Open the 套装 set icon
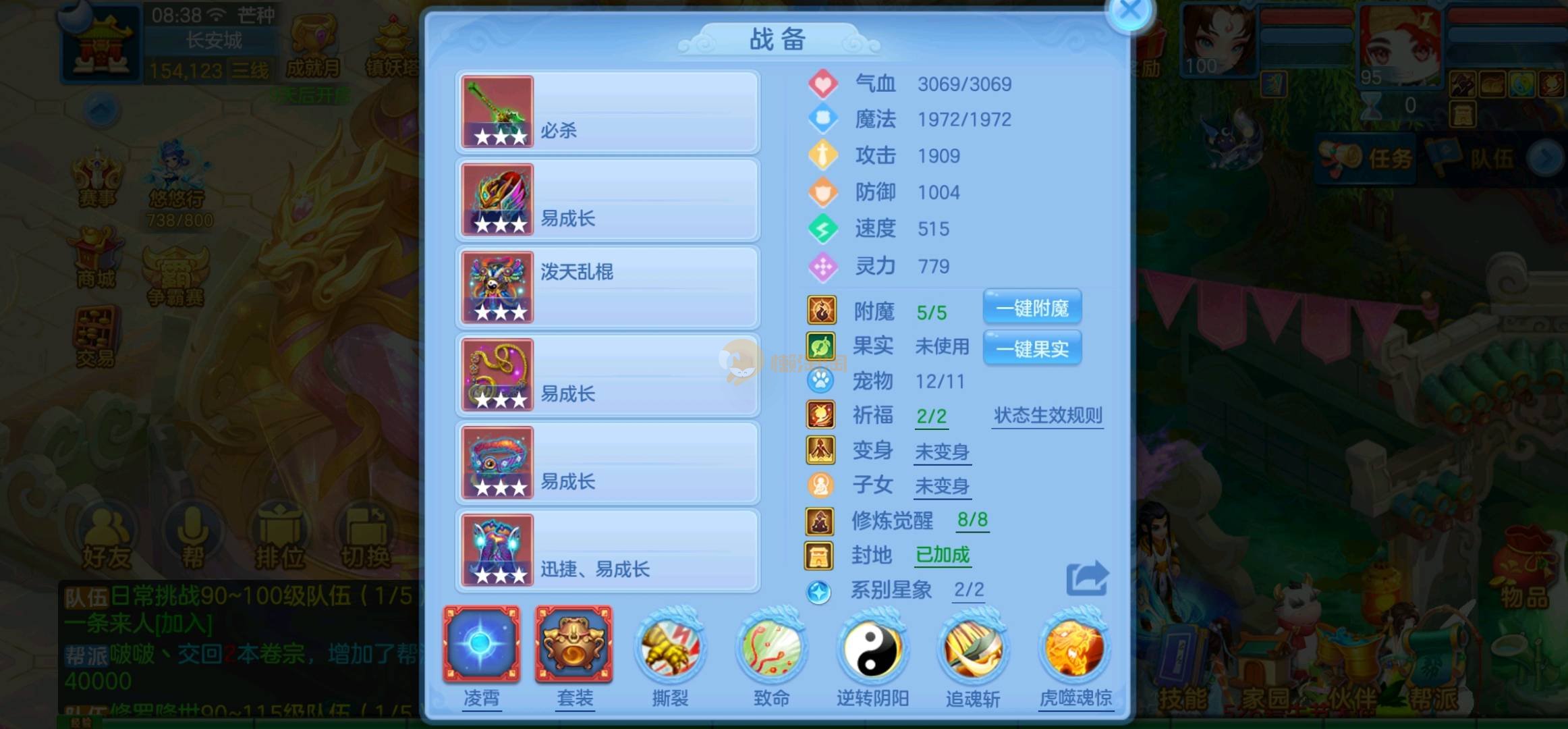Image resolution: width=1568 pixels, height=729 pixels. 574,645
